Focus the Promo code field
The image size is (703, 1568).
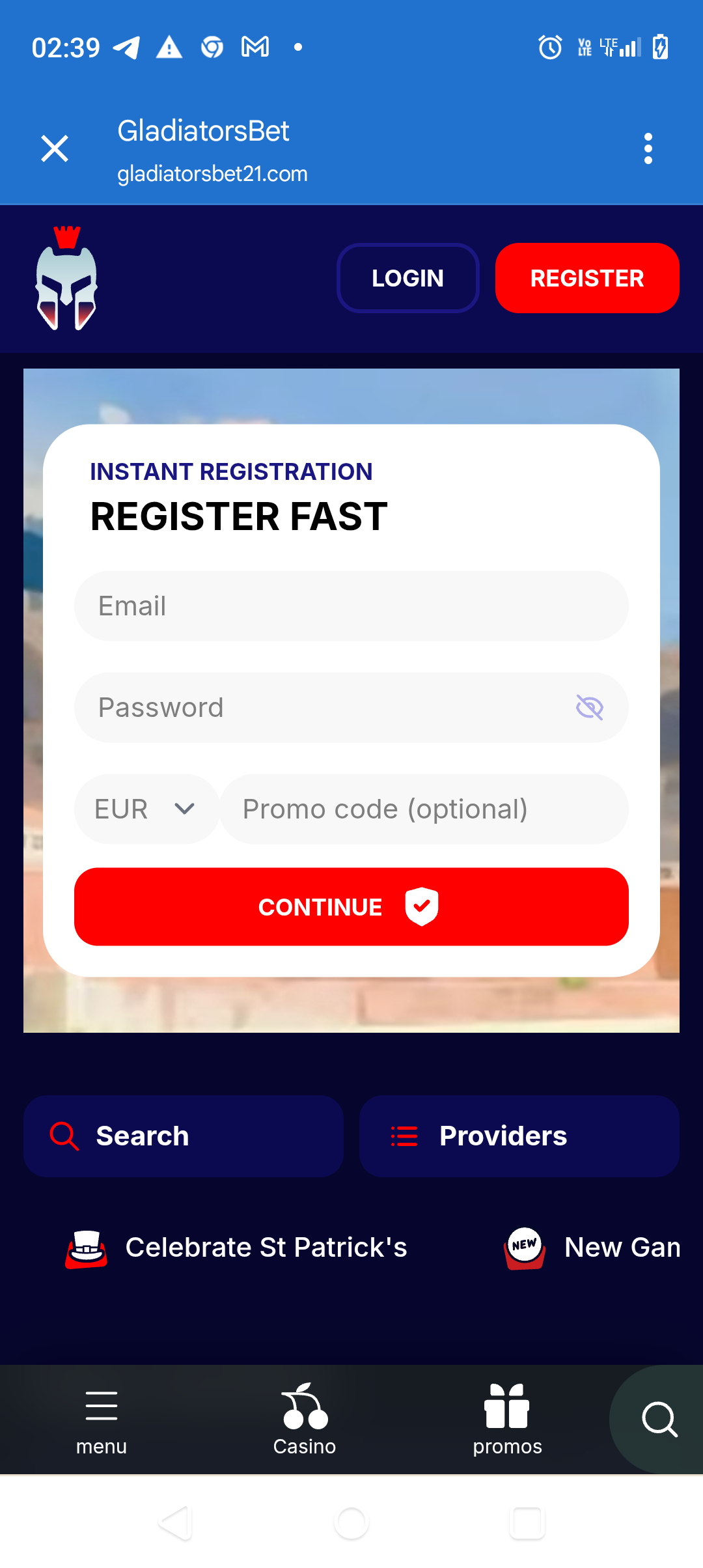[x=423, y=809]
